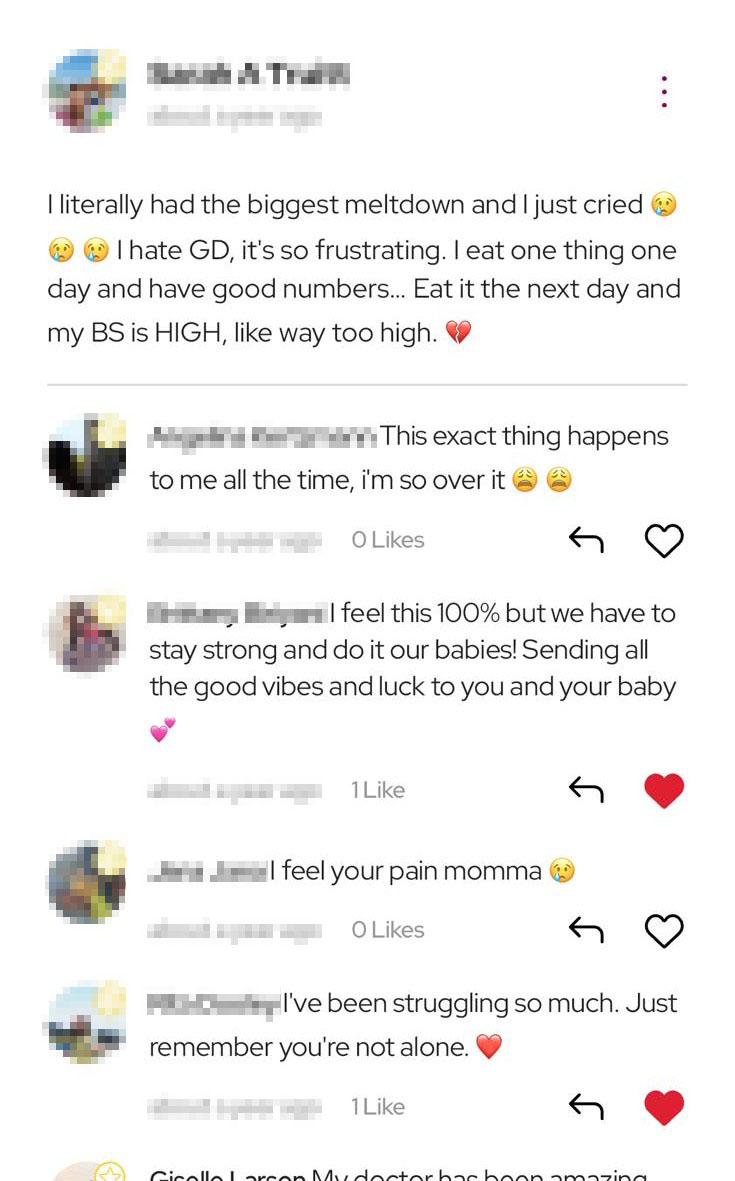Reply to the "I feel this 100%" comment
Screen dimensions: 735x1181
coord(586,791)
